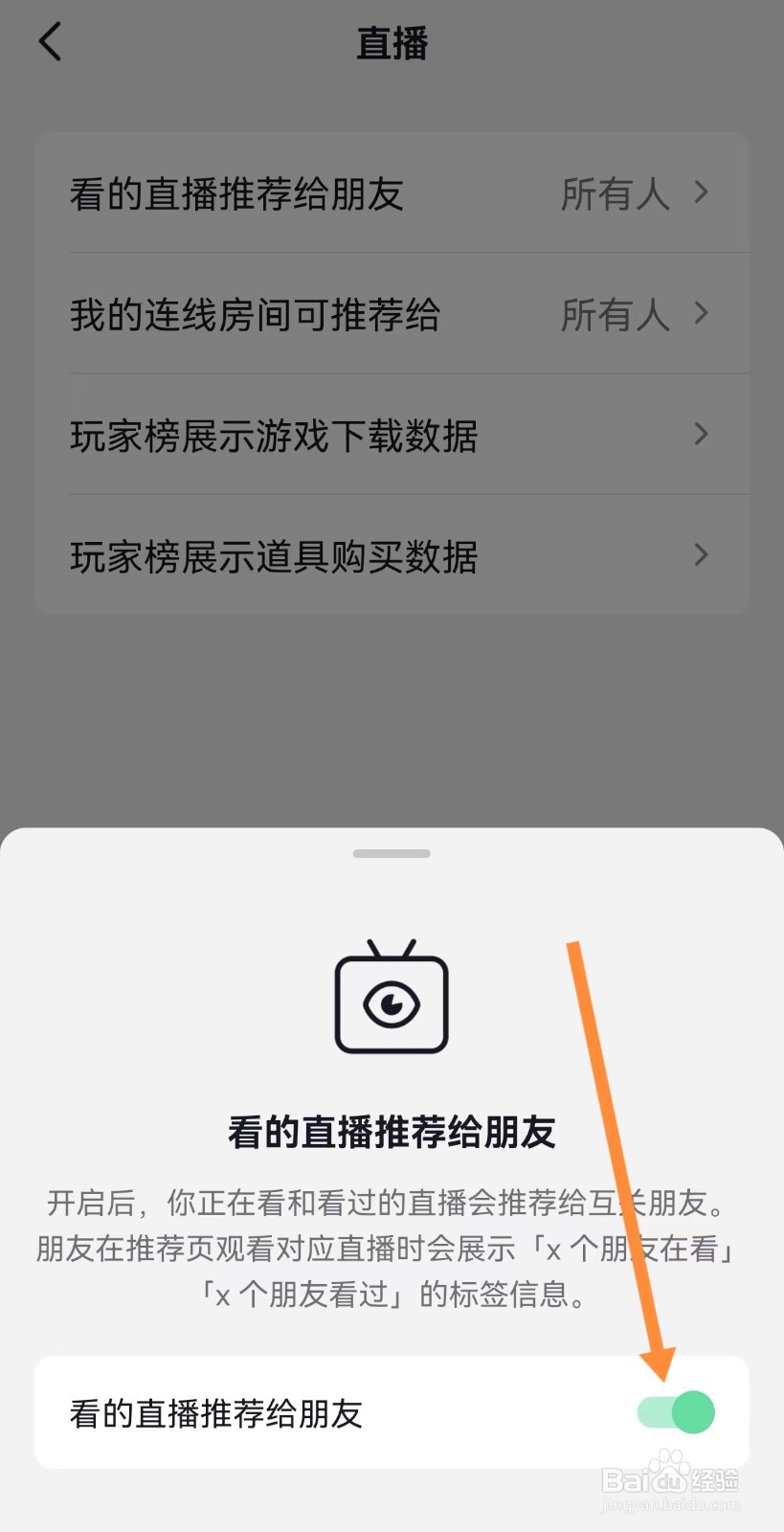Click the arrow after 玩家榜展示道具购买数据
The image size is (784, 1532).
click(x=700, y=556)
